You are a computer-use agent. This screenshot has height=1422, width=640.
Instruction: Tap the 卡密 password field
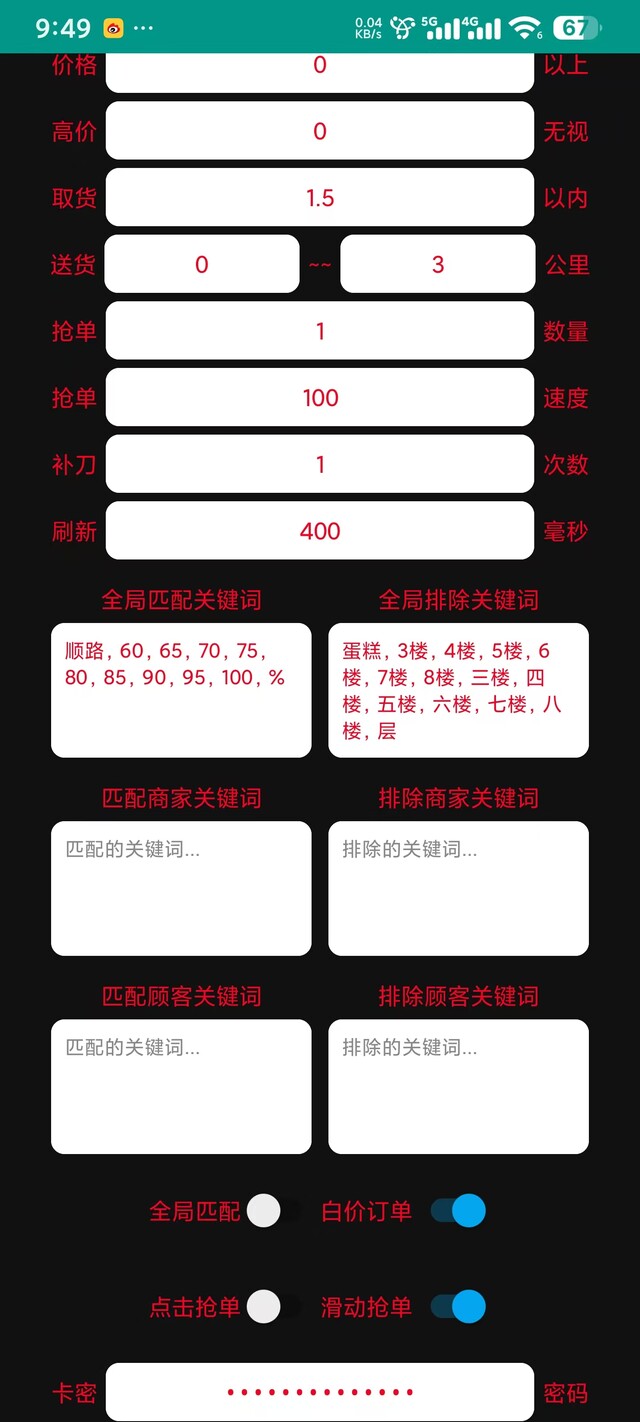tap(319, 1392)
